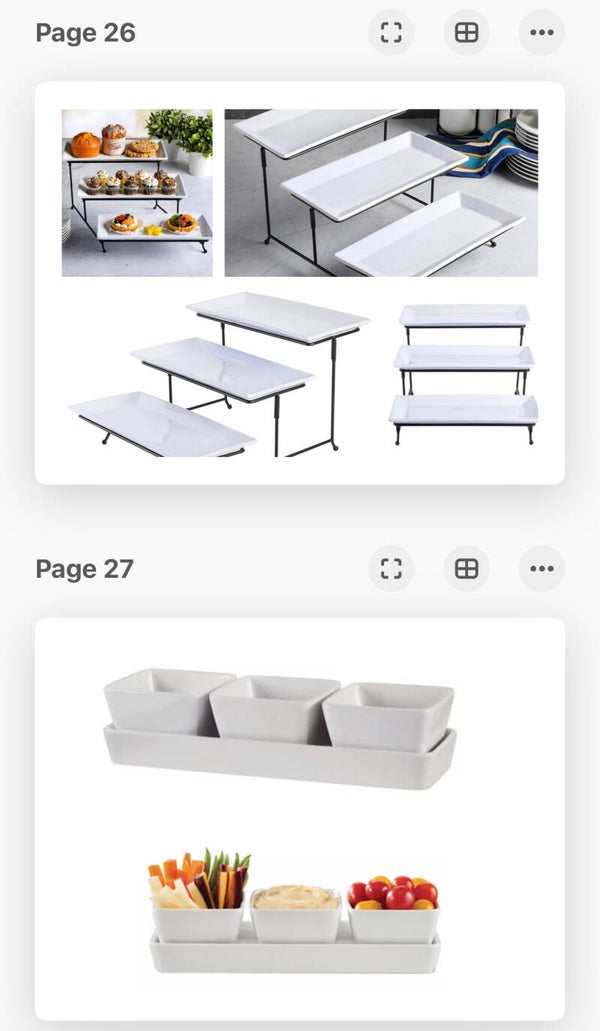This screenshot has width=600, height=1031.
Task: Open Page 26 in fullscreen view
Action: pos(391,32)
